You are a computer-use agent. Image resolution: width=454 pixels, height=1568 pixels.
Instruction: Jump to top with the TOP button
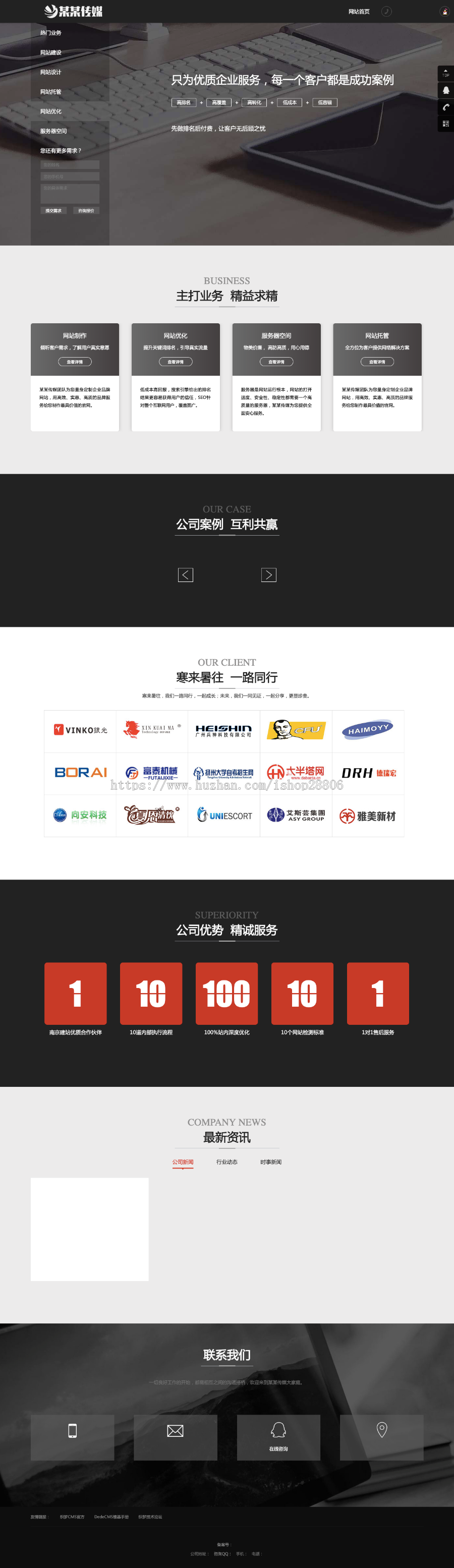[x=445, y=73]
